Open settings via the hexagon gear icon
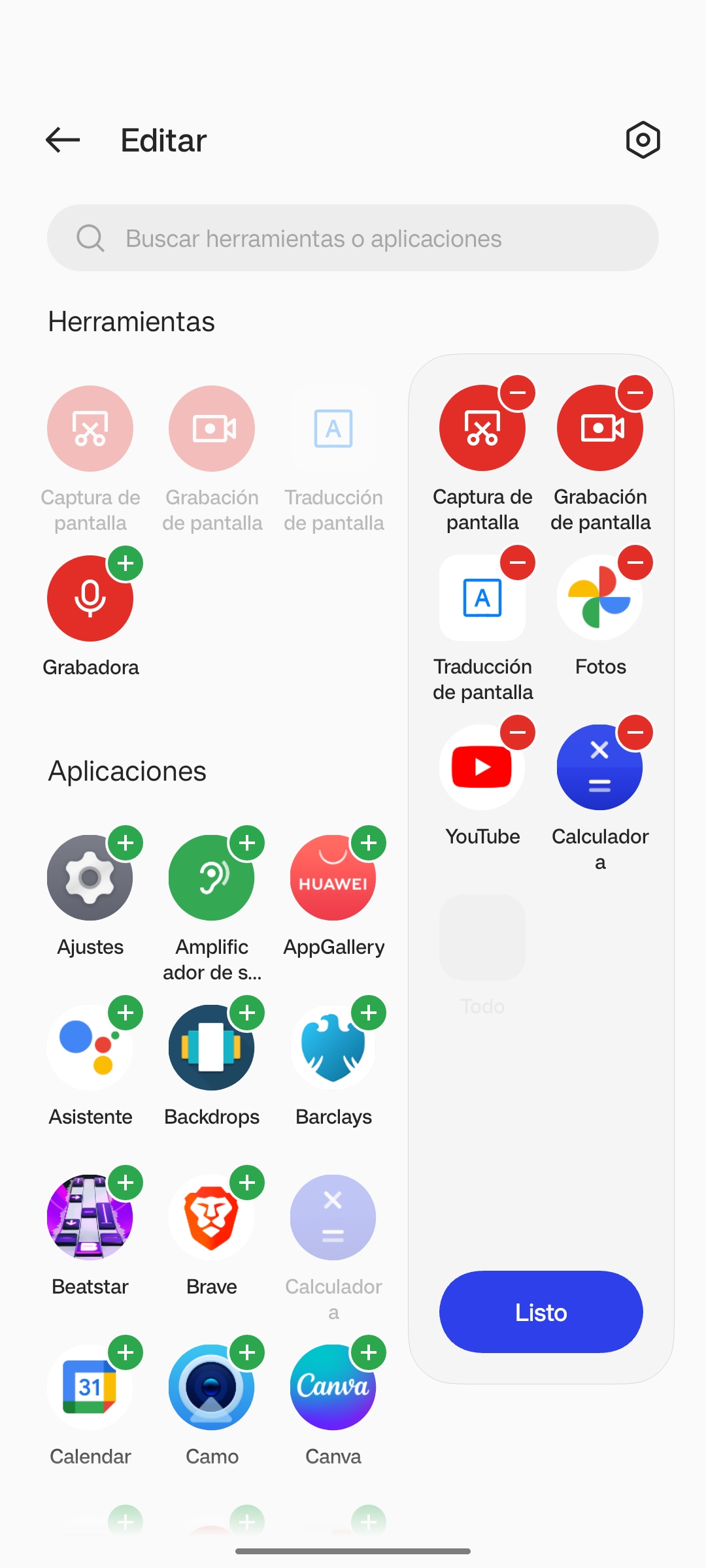The height and width of the screenshot is (1568, 706). click(x=643, y=140)
